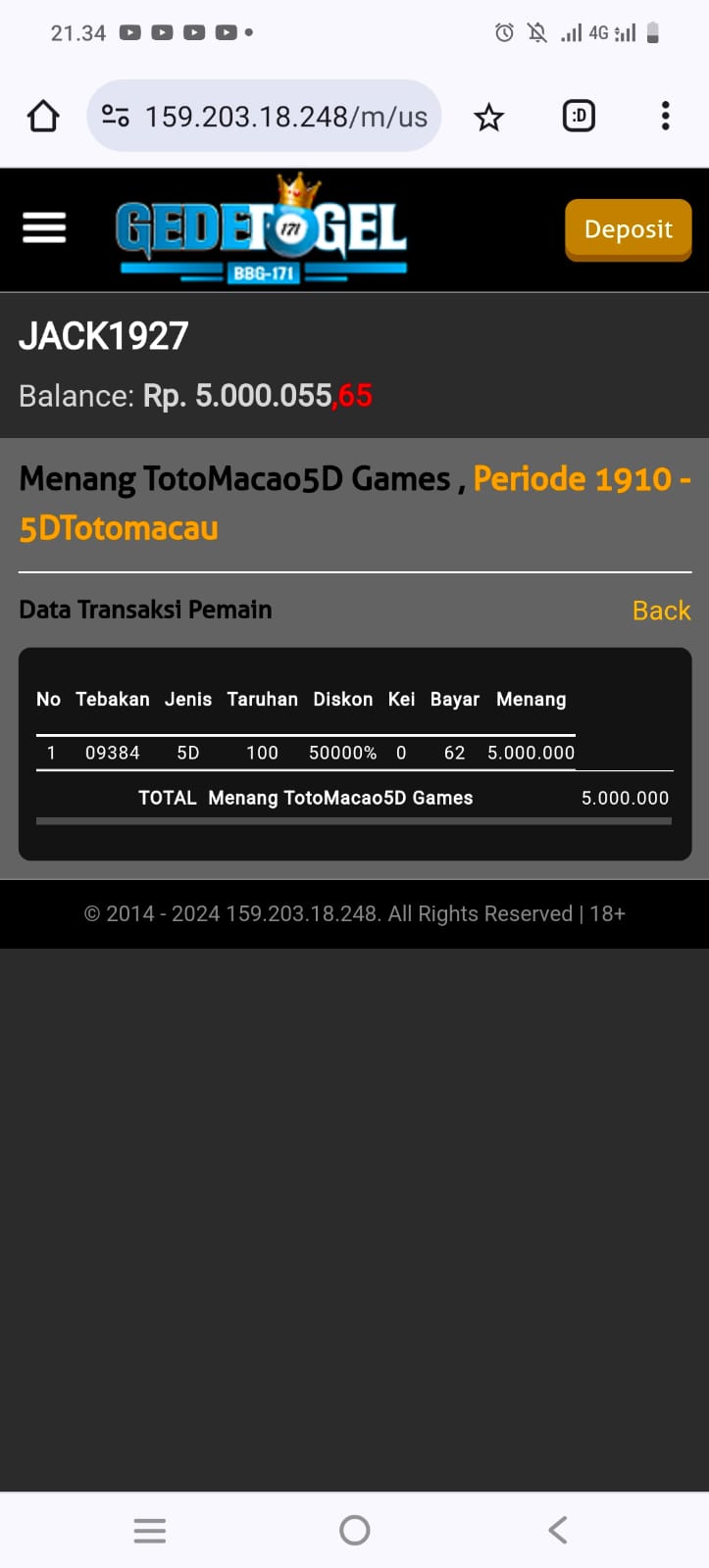
Task: Open the browser tab switcher
Action: [x=579, y=117]
